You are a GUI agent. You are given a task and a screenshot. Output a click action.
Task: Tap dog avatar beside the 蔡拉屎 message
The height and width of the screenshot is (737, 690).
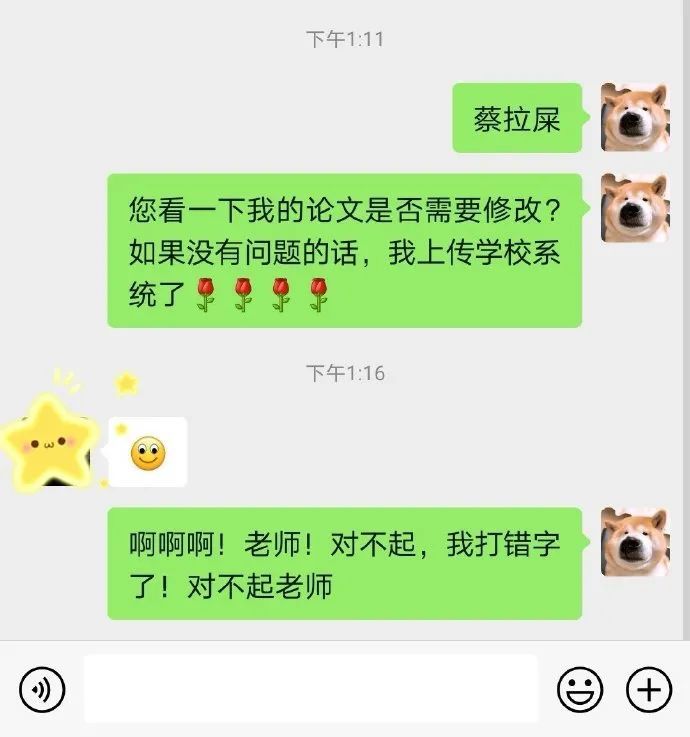point(634,118)
